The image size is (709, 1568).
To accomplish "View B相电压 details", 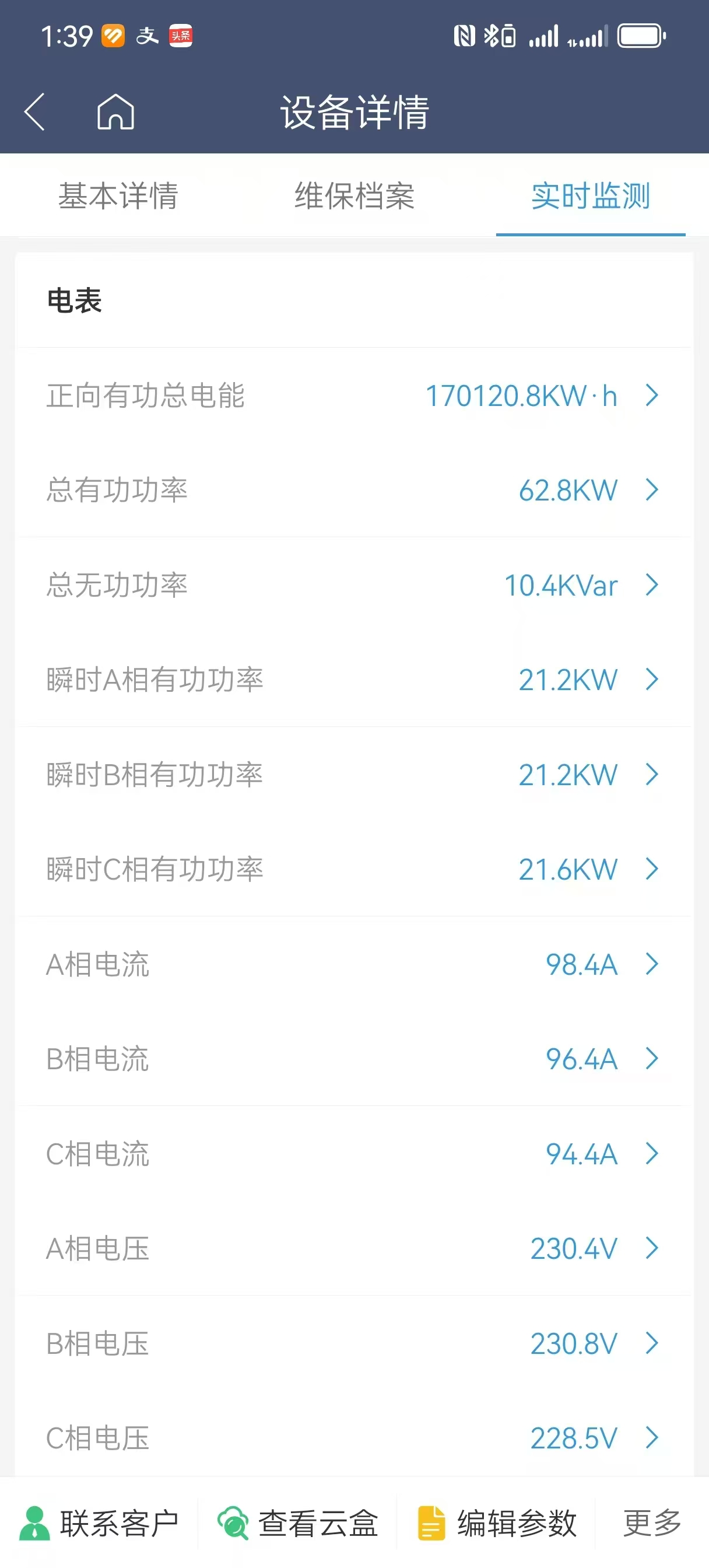I will [x=353, y=1344].
